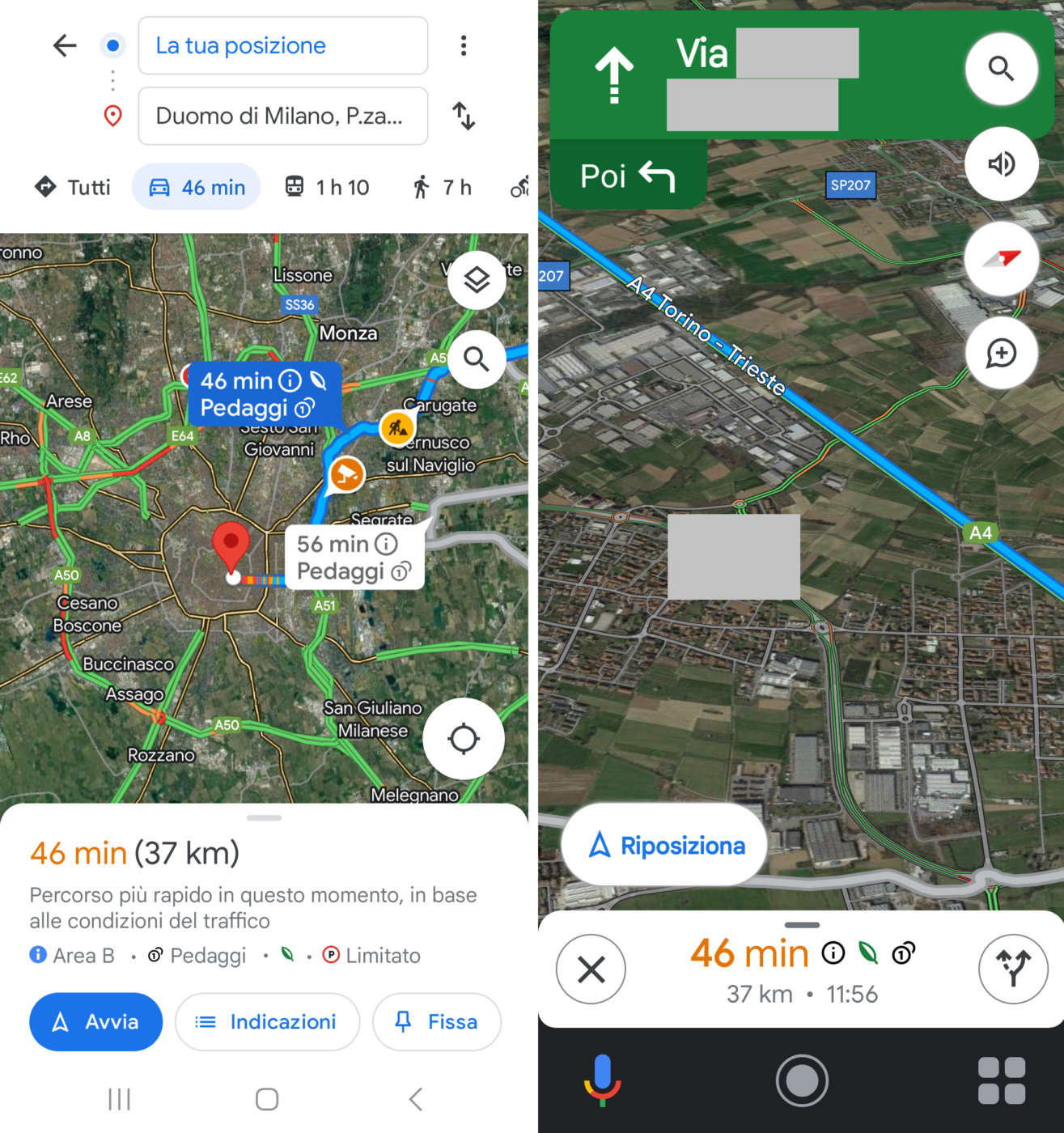Switch to the 7 h walking tab
Image resolution: width=1064 pixels, height=1133 pixels.
[442, 188]
